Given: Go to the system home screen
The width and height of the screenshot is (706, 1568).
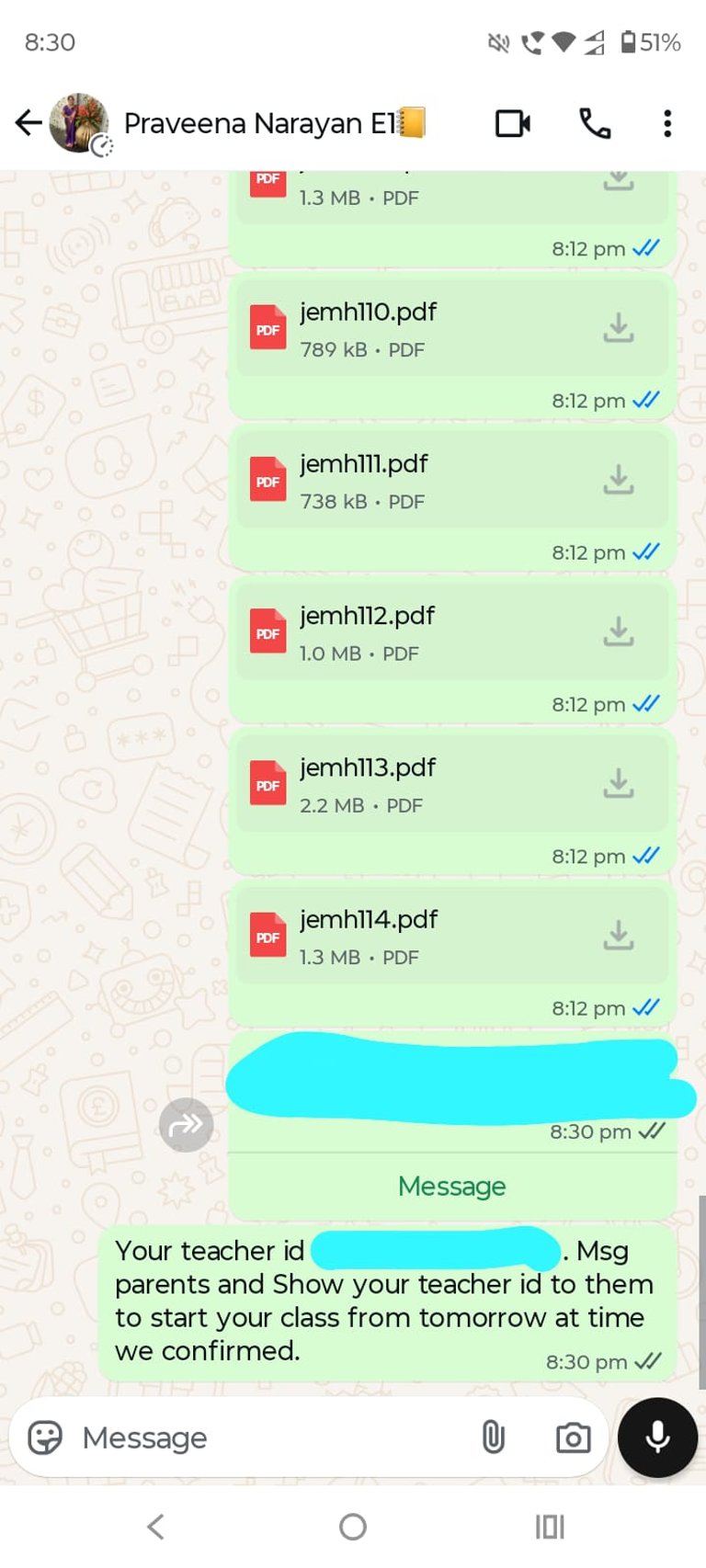Looking at the screenshot, I should point(353,1527).
